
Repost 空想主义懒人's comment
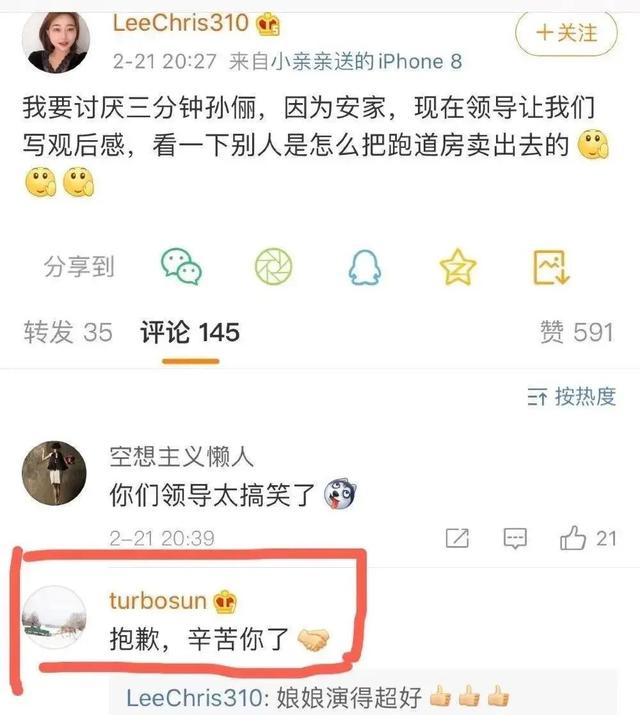[x=457, y=538]
